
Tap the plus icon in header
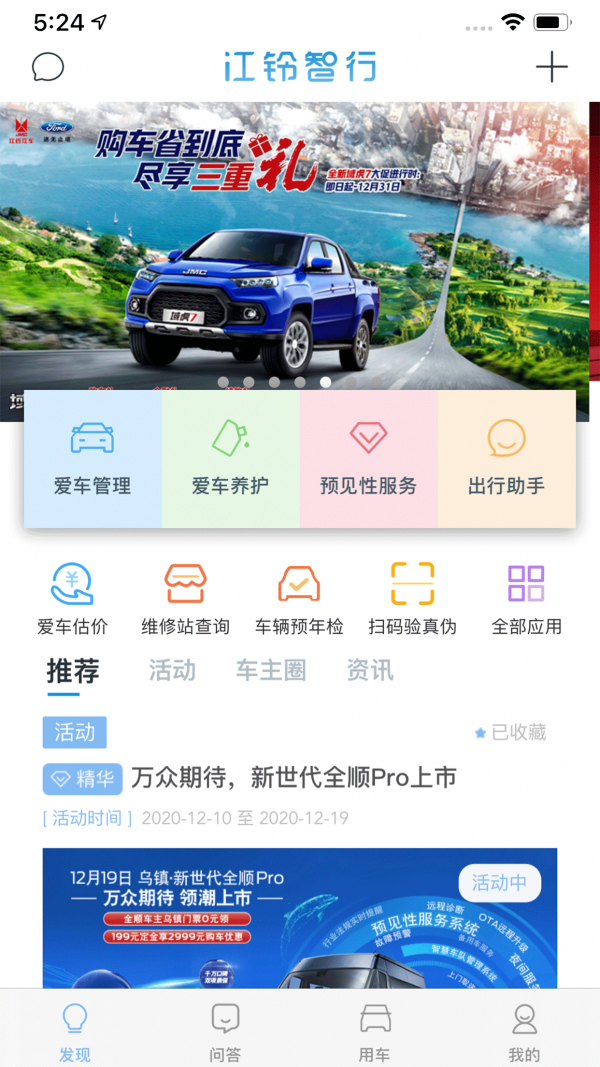pyautogui.click(x=551, y=67)
